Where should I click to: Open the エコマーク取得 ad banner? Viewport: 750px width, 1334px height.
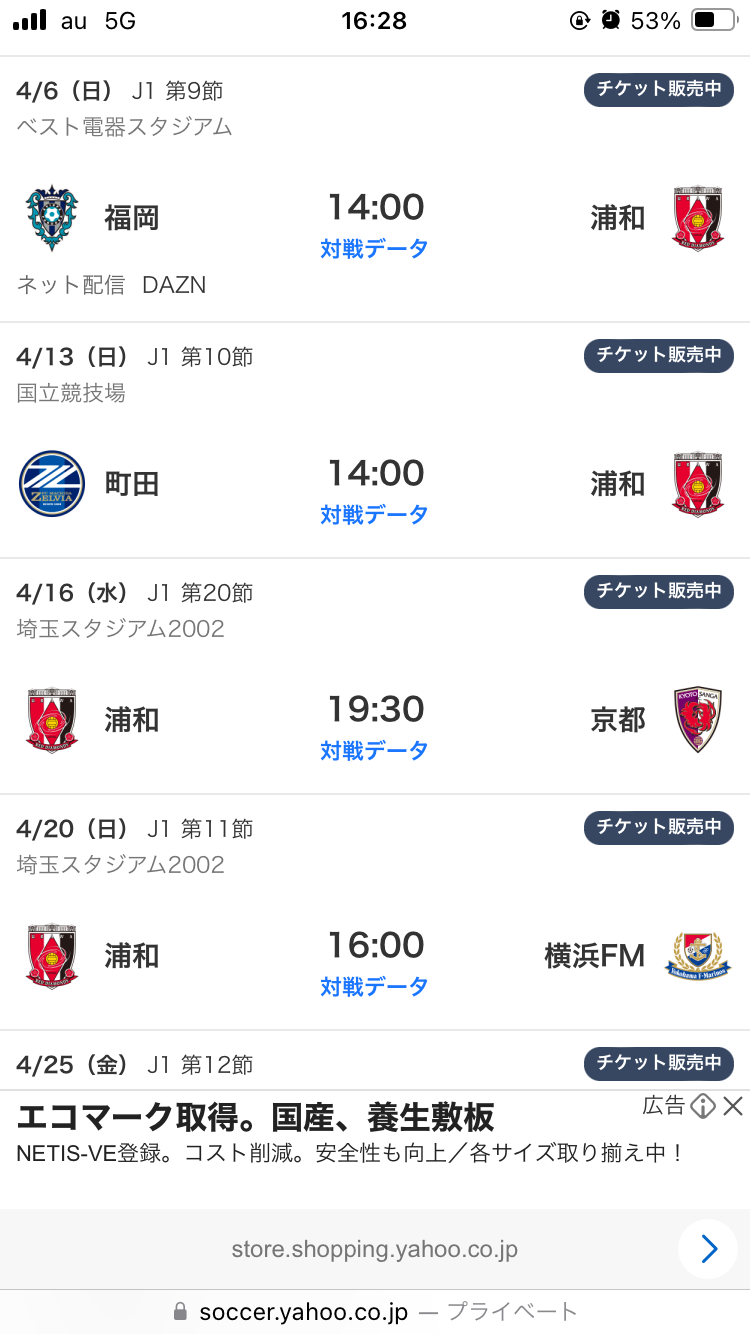pyautogui.click(x=300, y=1135)
